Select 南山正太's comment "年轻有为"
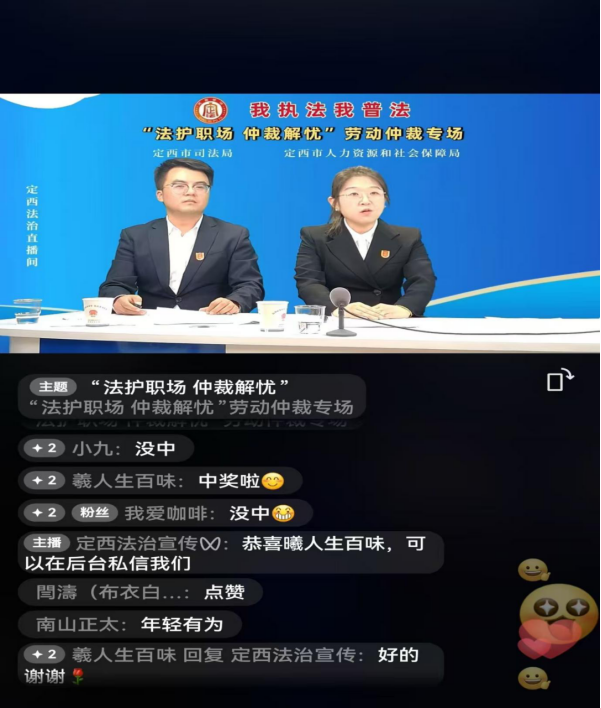 [x=128, y=625]
